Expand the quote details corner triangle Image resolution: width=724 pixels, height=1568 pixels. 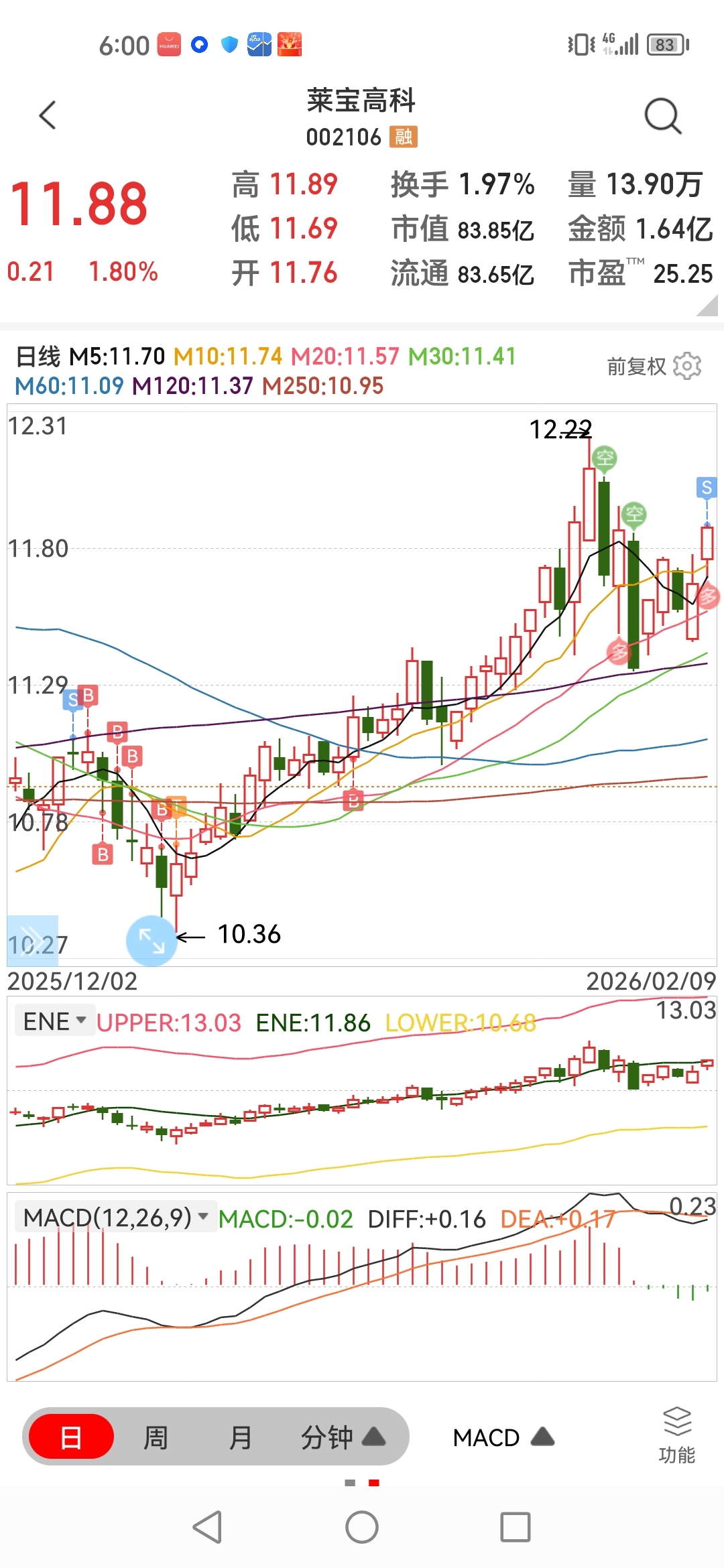pos(708,306)
